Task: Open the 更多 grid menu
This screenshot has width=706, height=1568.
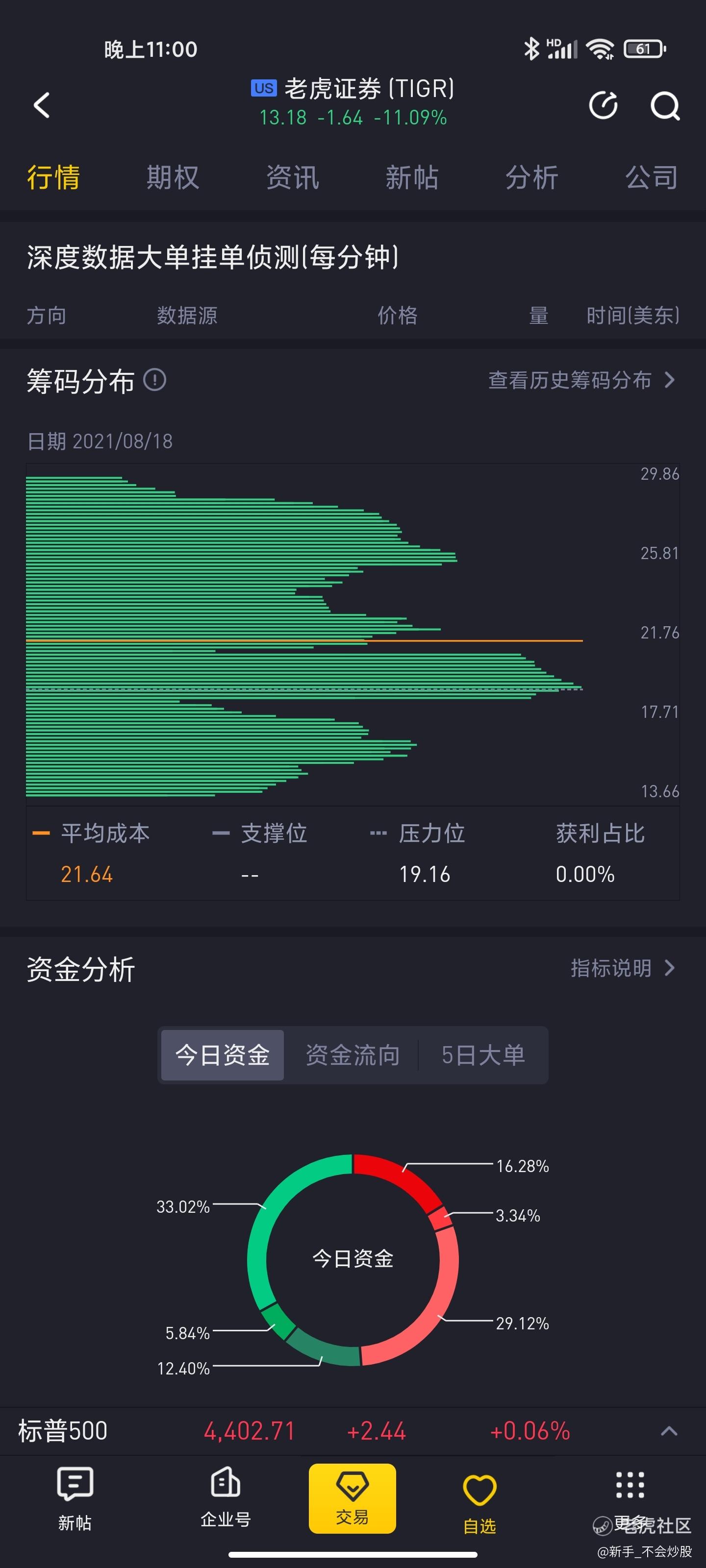Action: coord(630,1498)
